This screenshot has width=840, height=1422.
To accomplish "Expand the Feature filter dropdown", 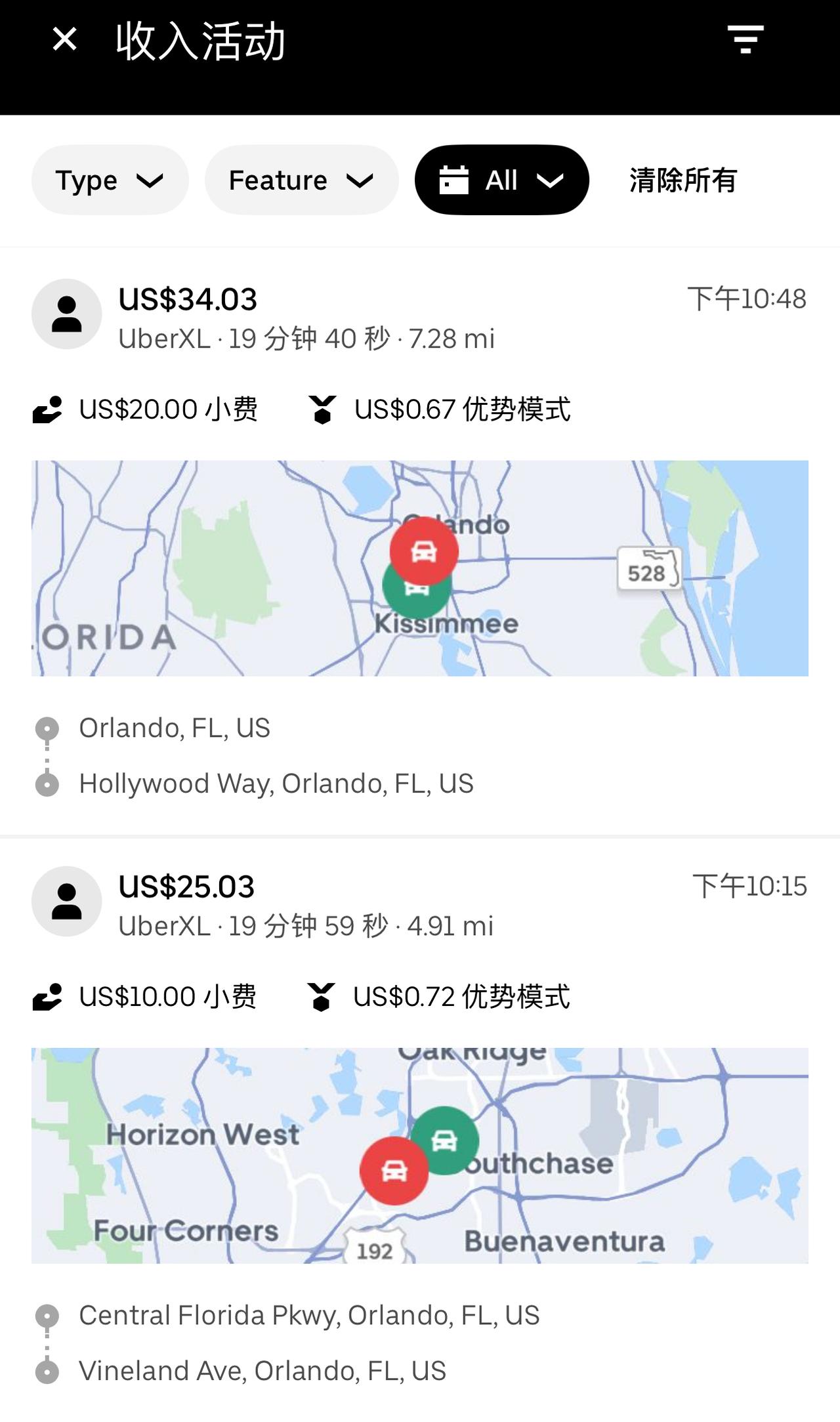I will tap(302, 180).
